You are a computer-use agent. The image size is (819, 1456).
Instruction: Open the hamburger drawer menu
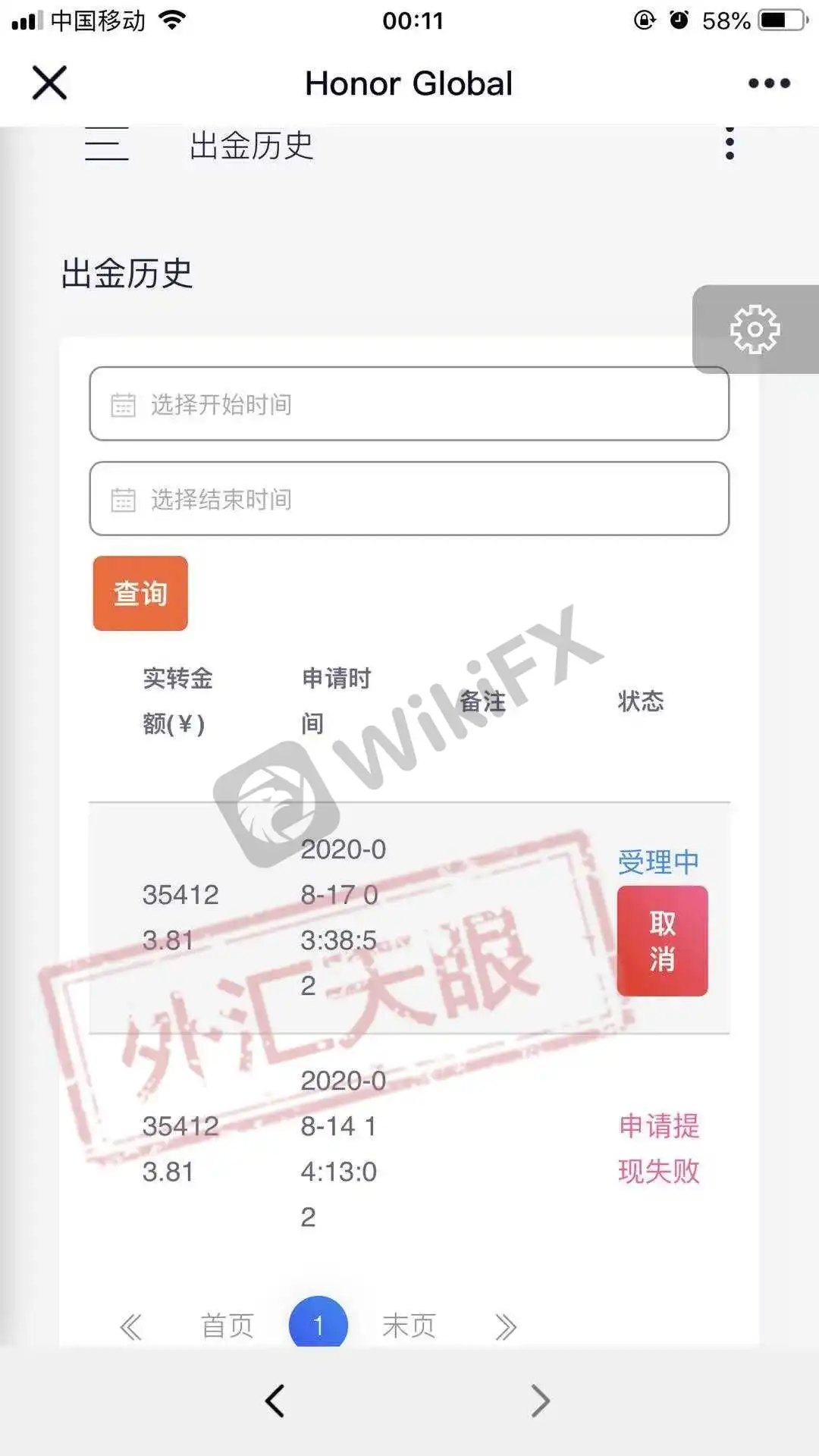[106, 144]
